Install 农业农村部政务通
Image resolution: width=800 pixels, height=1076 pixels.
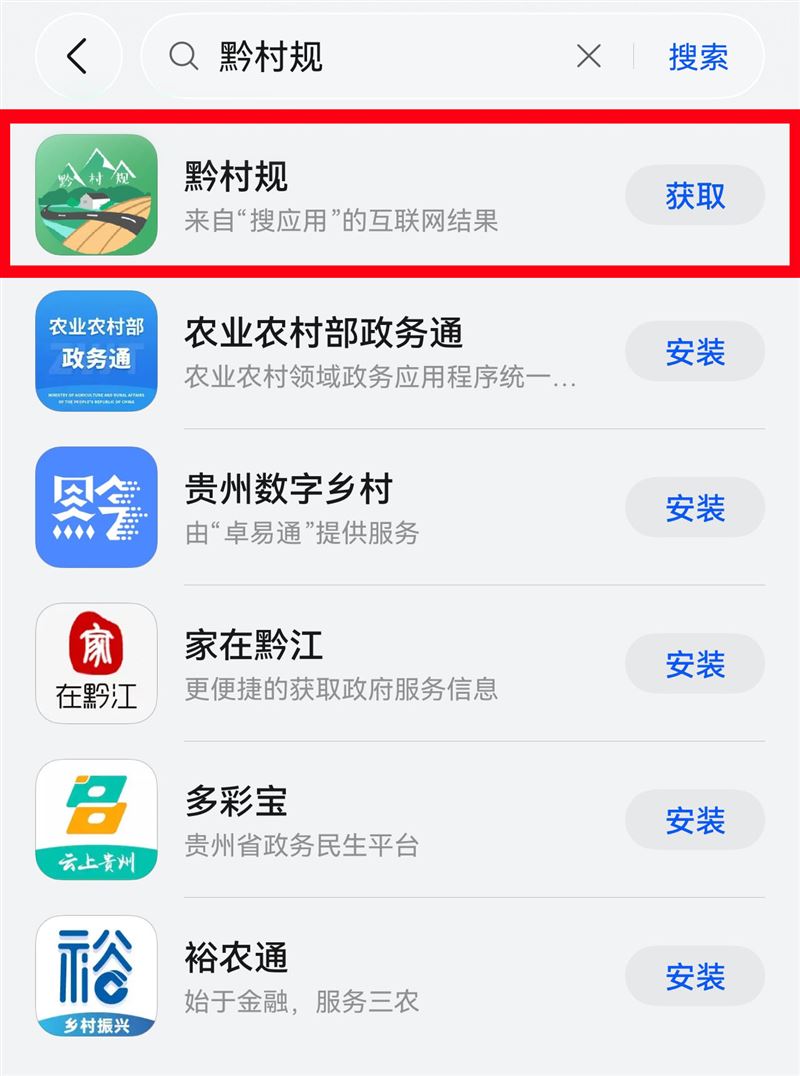pyautogui.click(x=695, y=351)
